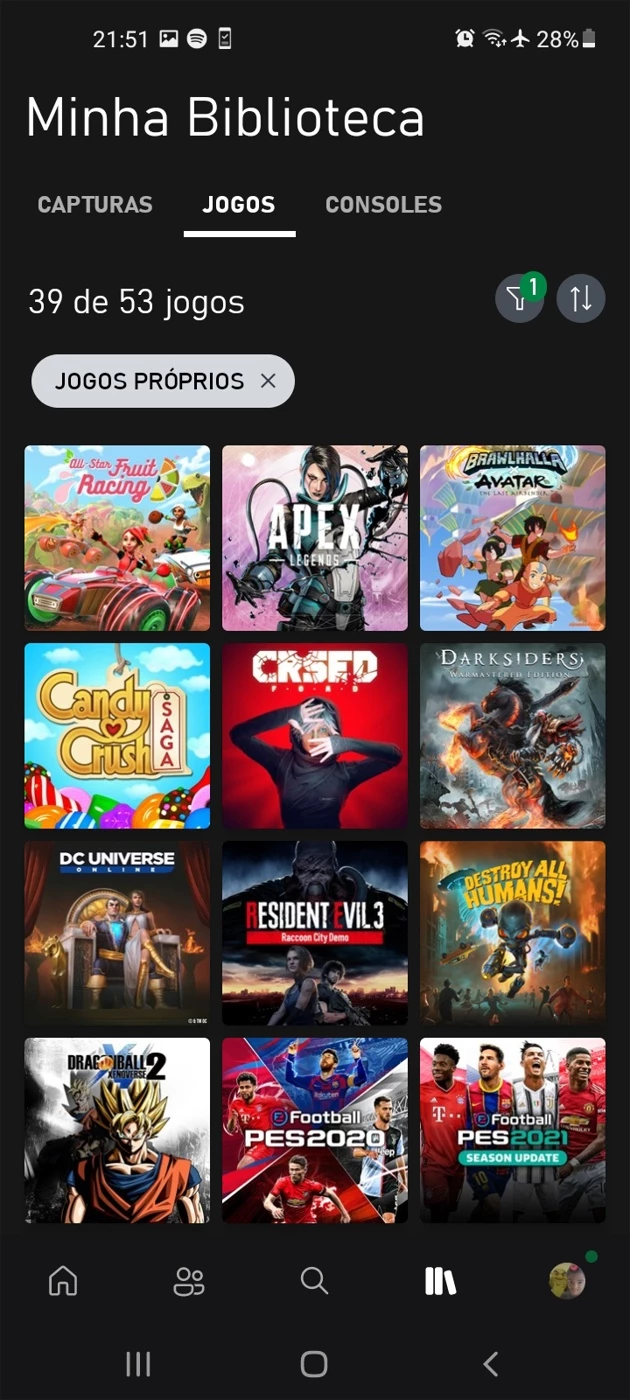Image resolution: width=630 pixels, height=1400 pixels.
Task: Select Destroy All Humans! game
Action: point(513,933)
